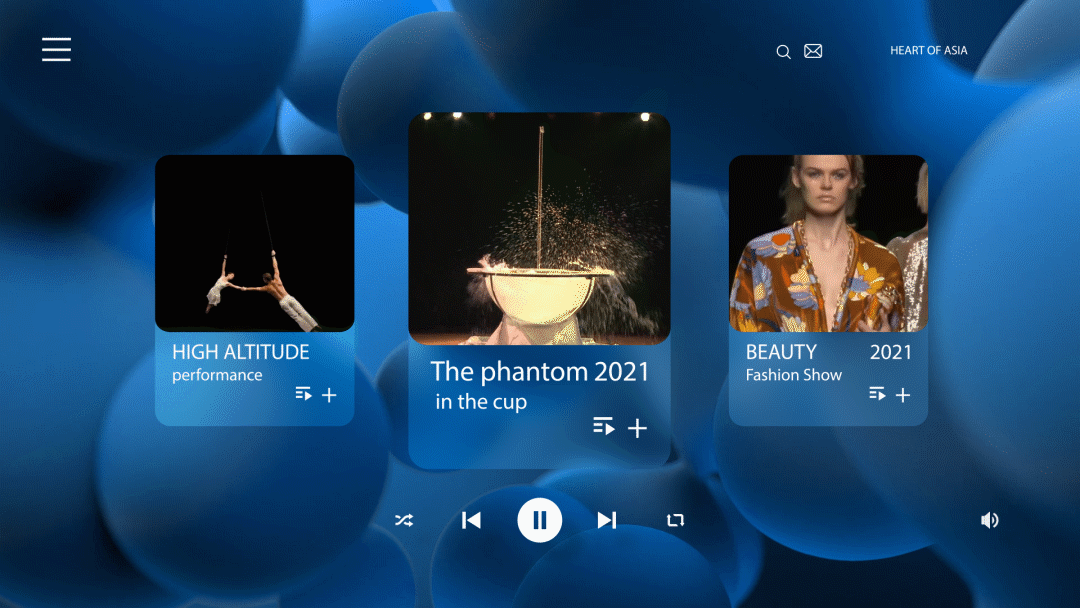Tap the plus icon on Beauty Fashion Show
The width and height of the screenshot is (1080, 608).
[902, 395]
